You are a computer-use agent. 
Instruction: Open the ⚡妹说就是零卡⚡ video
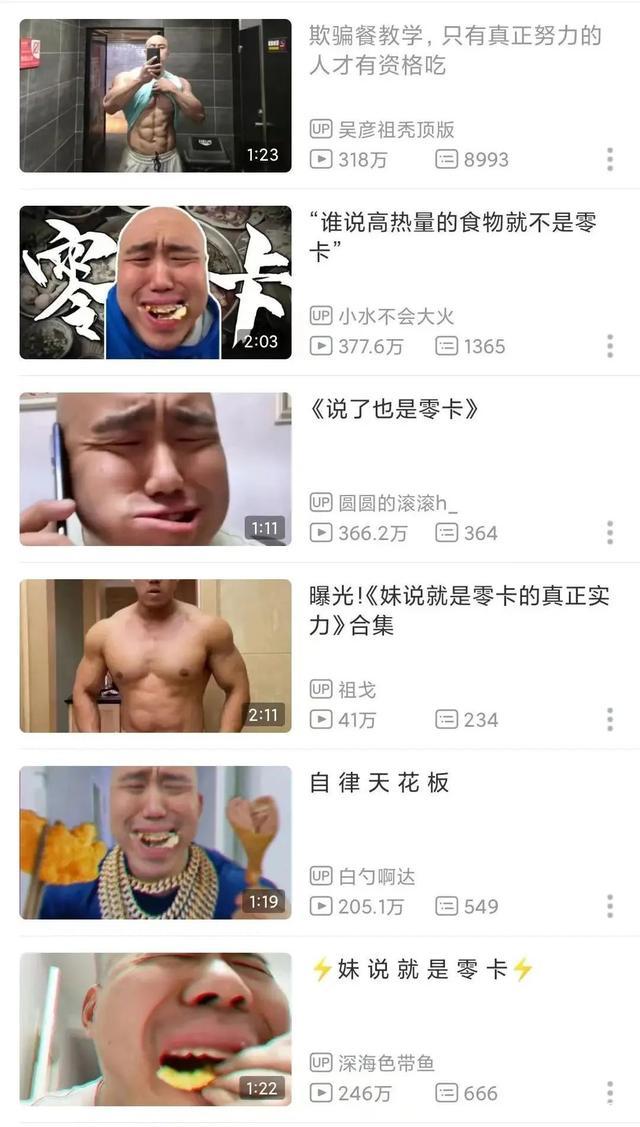[155, 1029]
